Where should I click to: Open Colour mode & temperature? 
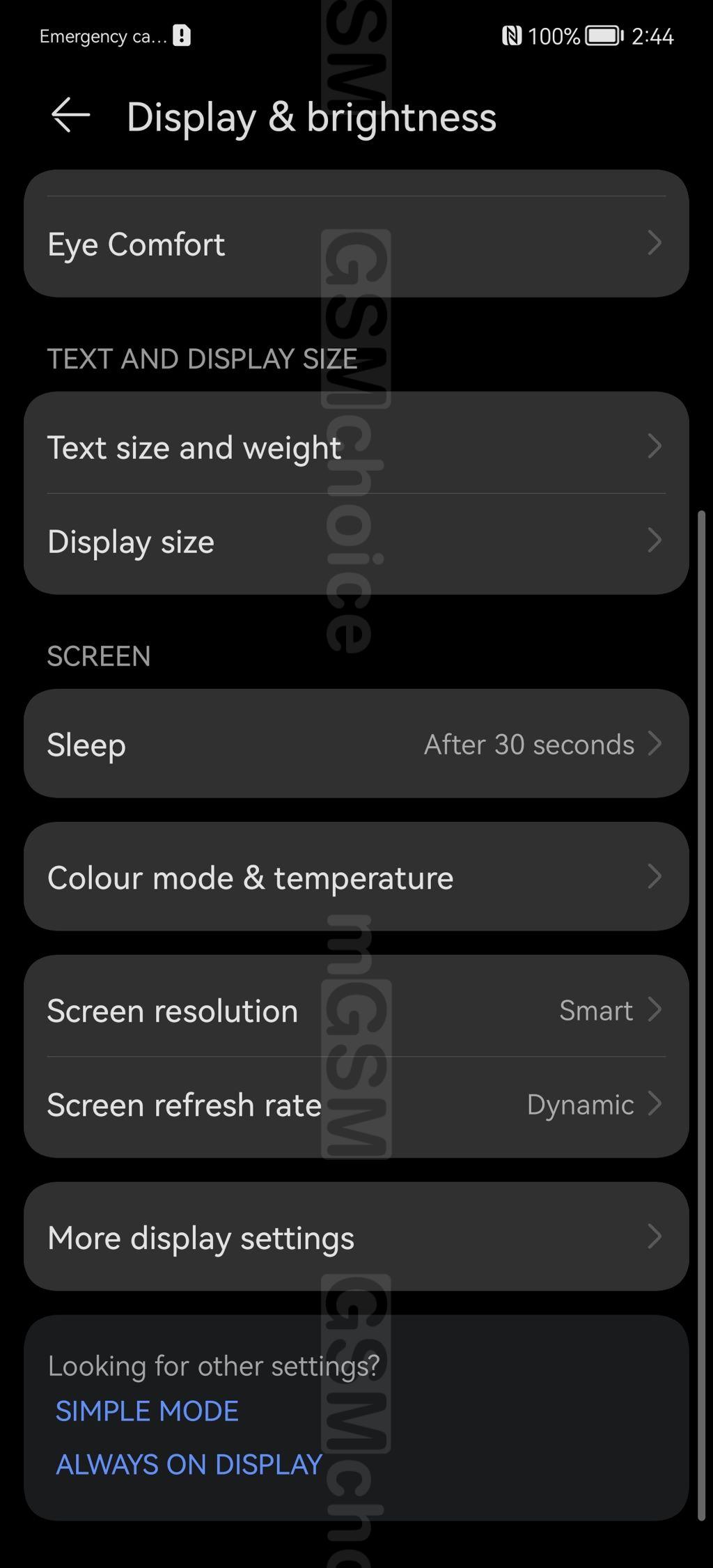tap(355, 877)
